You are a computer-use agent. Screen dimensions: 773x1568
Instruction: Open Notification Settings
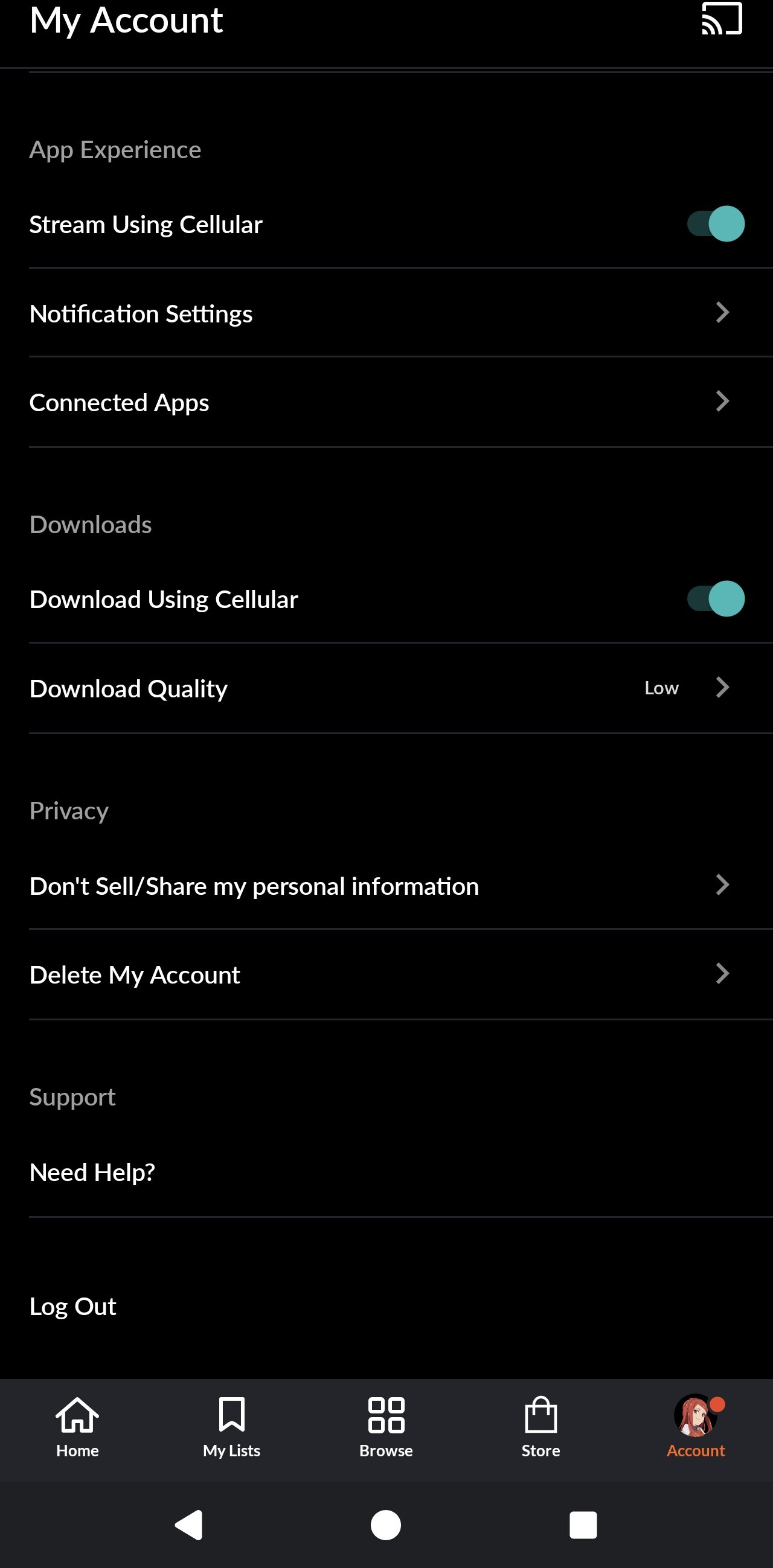click(x=386, y=313)
